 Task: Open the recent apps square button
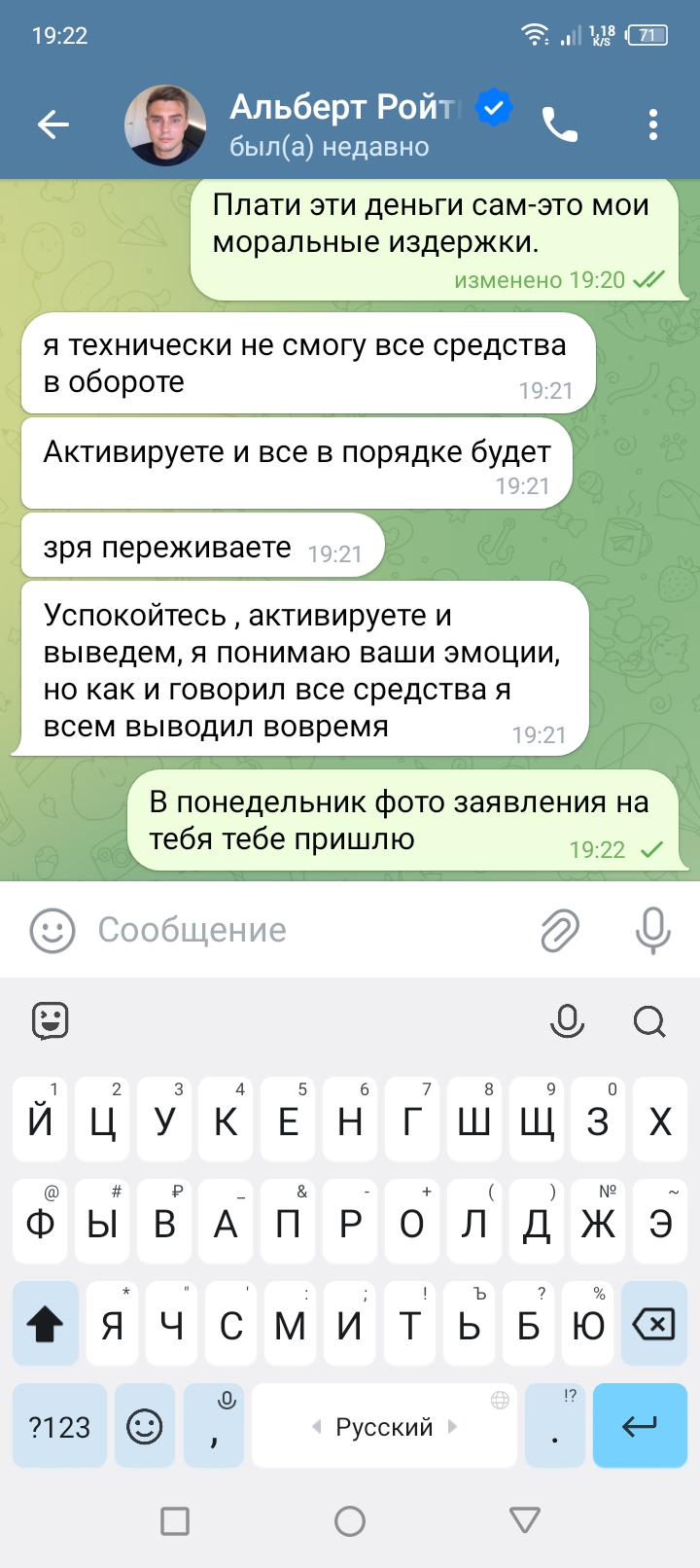(175, 1520)
